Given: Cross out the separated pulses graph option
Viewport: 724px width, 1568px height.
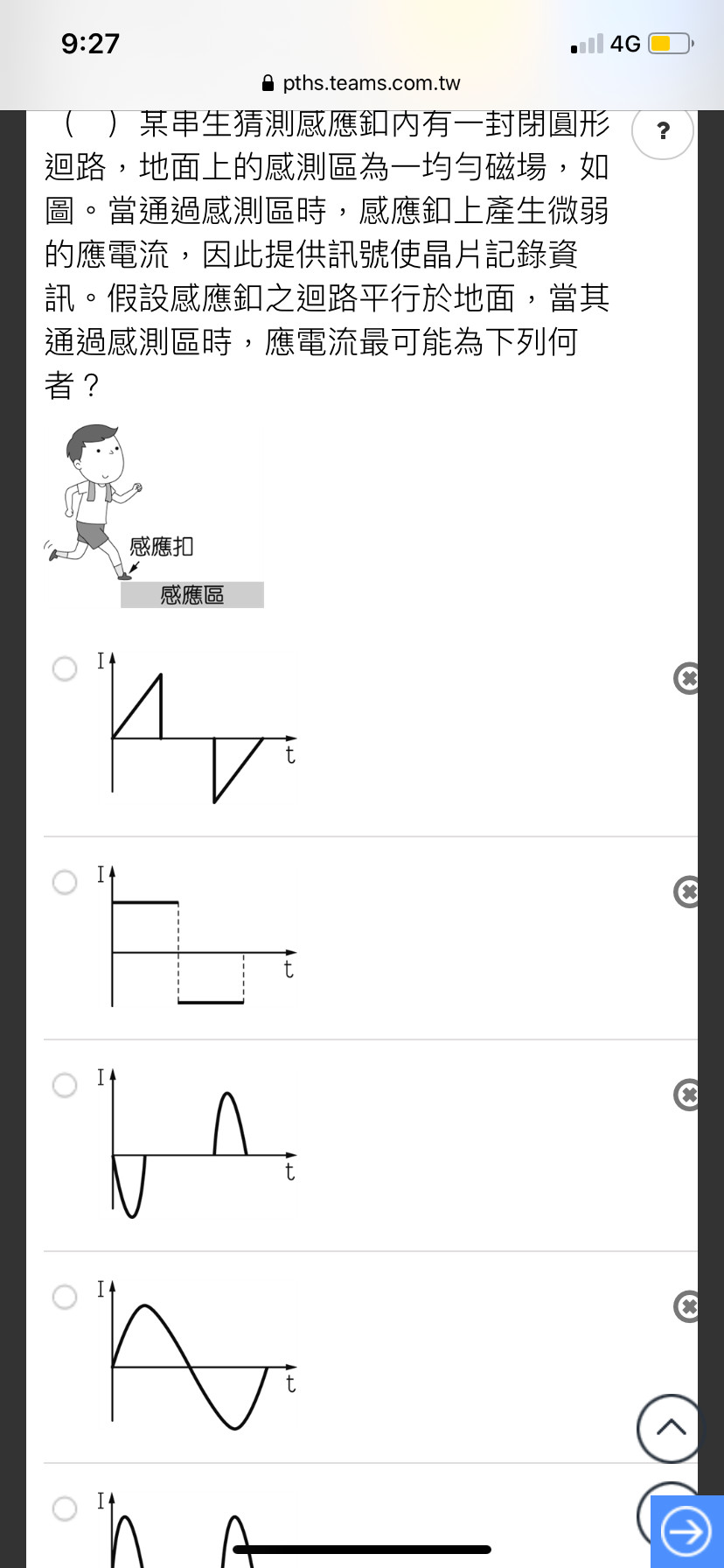Looking at the screenshot, I should (687, 1095).
